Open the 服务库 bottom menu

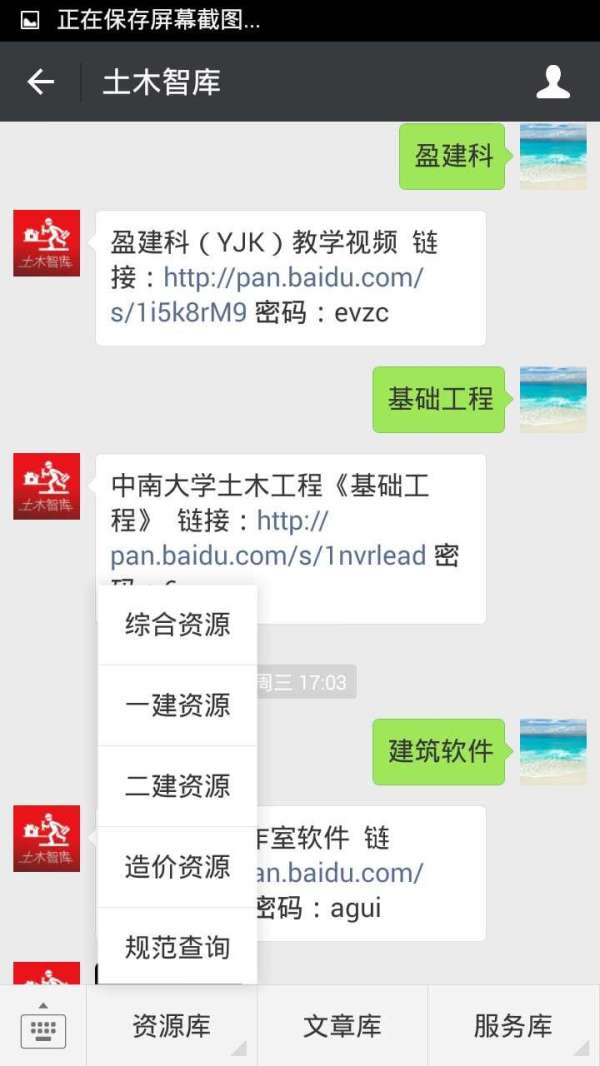coord(513,1026)
